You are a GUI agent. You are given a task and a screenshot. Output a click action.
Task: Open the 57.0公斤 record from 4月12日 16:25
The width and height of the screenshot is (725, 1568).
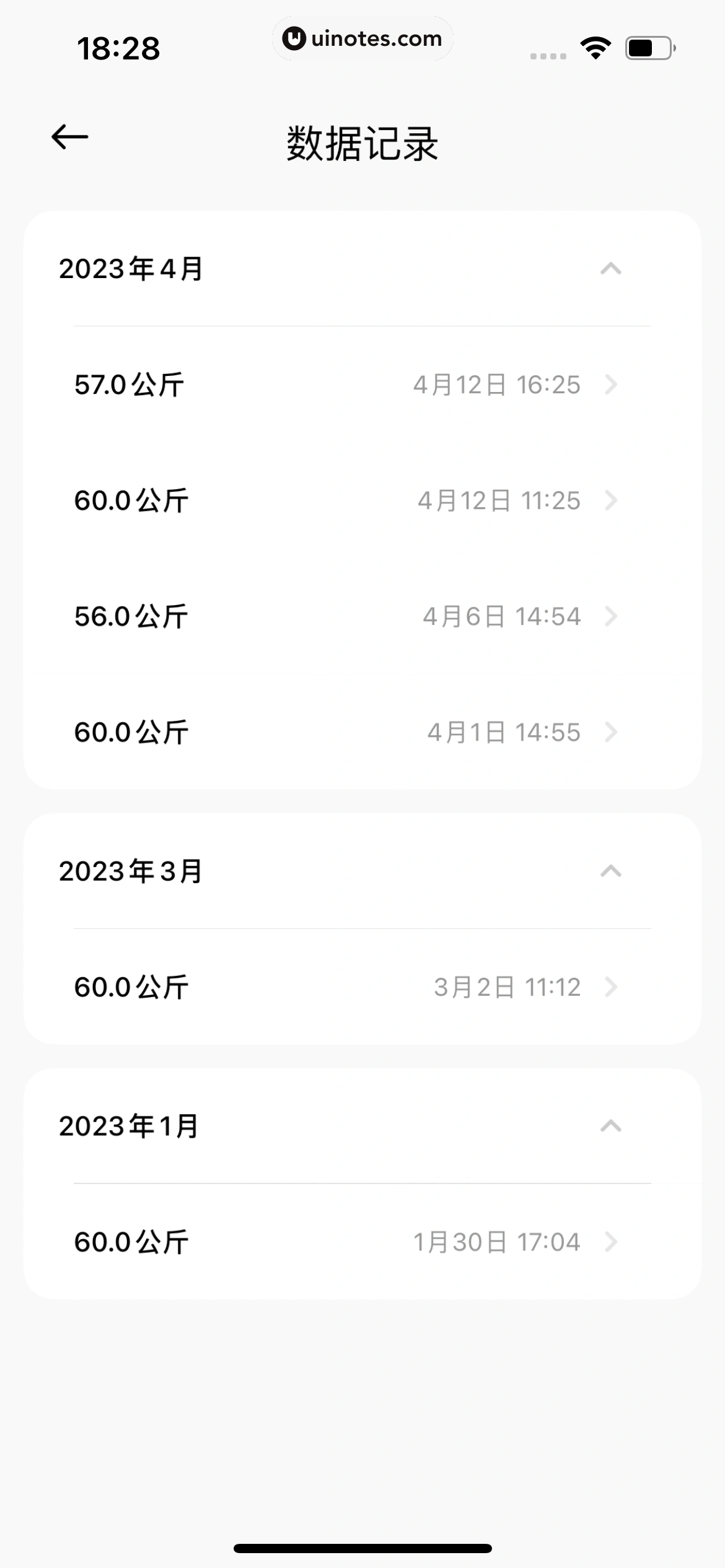(362, 385)
